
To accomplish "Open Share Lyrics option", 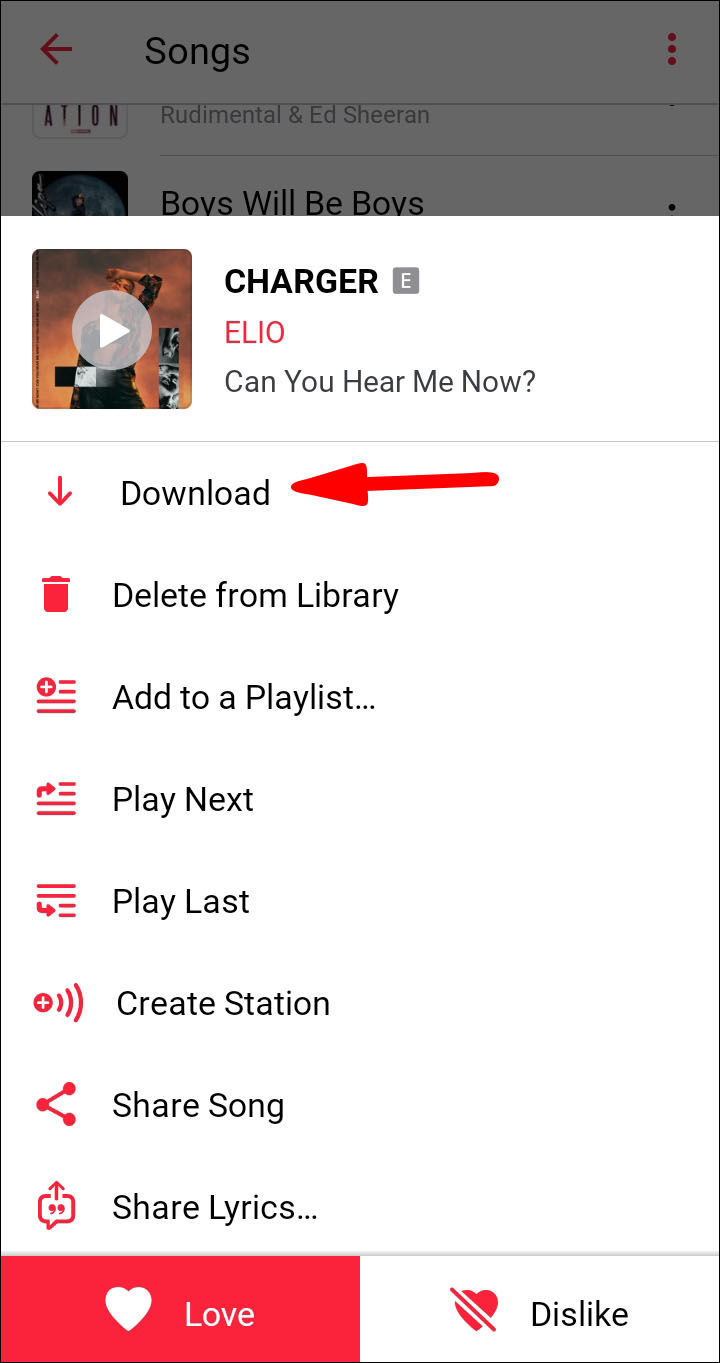I will click(x=215, y=1207).
